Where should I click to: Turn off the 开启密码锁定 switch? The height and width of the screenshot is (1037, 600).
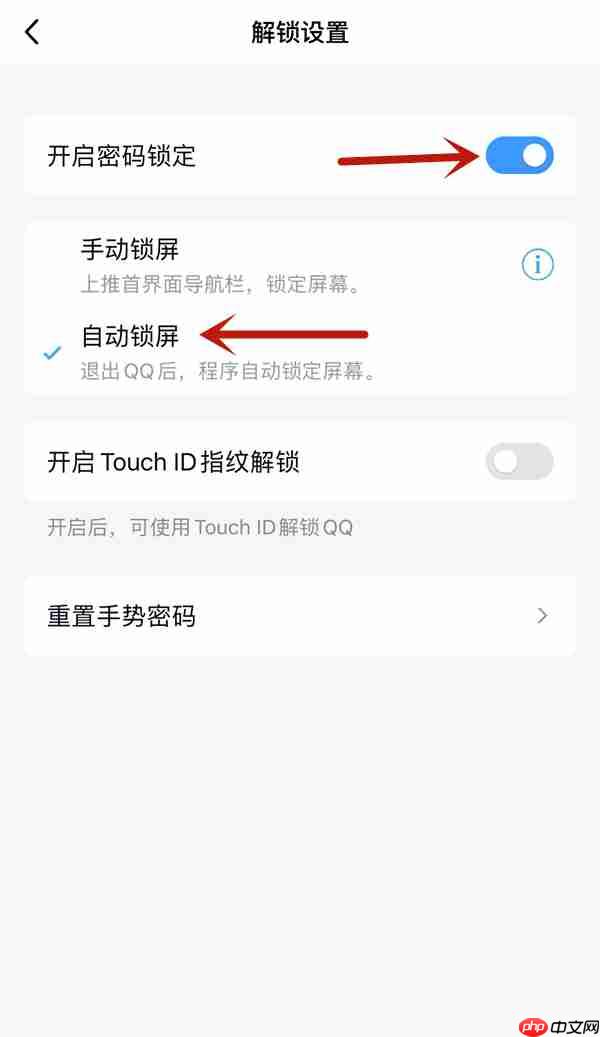coord(519,156)
